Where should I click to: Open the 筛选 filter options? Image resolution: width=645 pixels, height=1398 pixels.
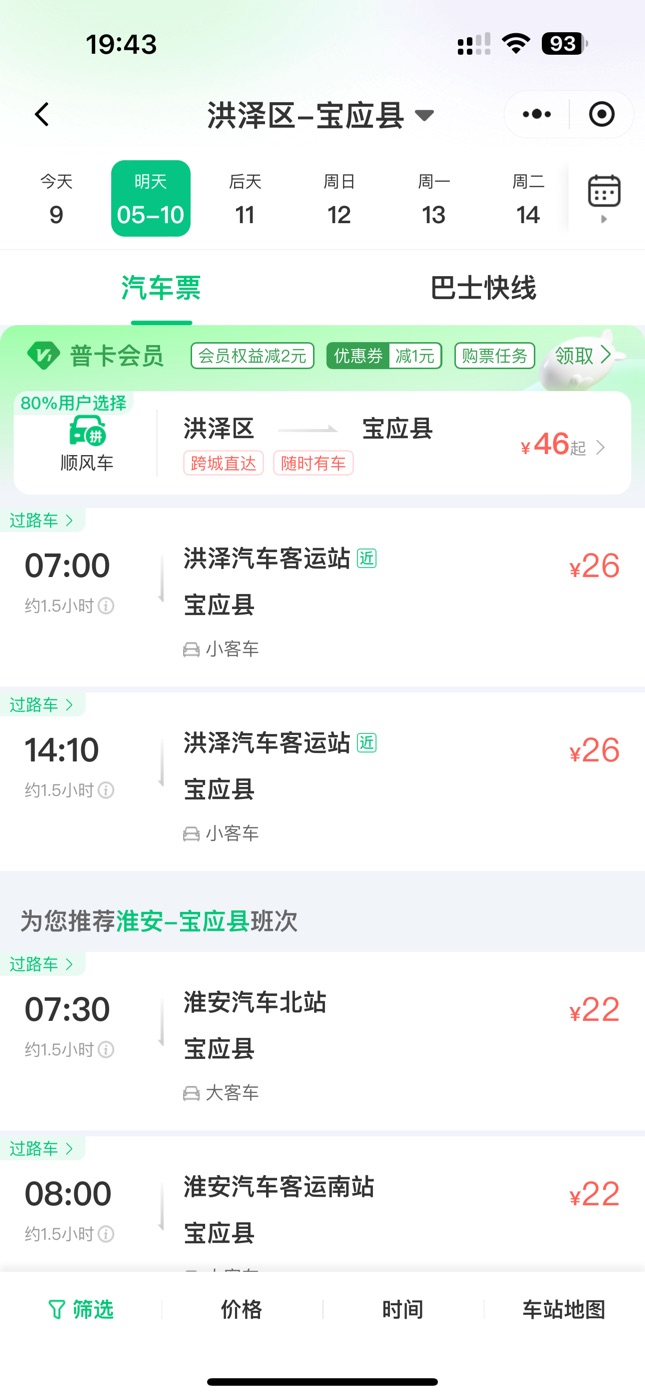coord(81,1310)
